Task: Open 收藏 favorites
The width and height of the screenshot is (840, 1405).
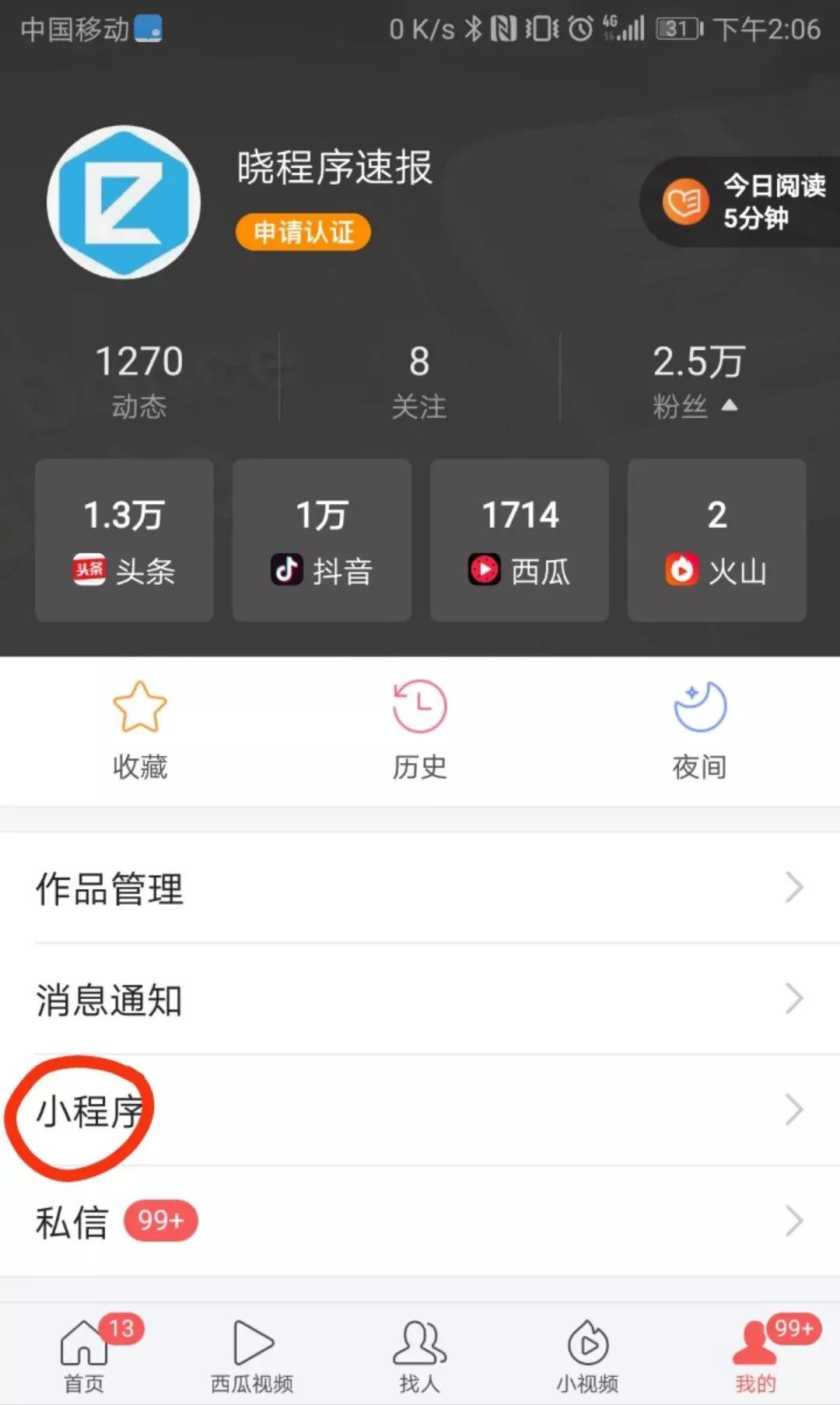Action: tap(140, 730)
